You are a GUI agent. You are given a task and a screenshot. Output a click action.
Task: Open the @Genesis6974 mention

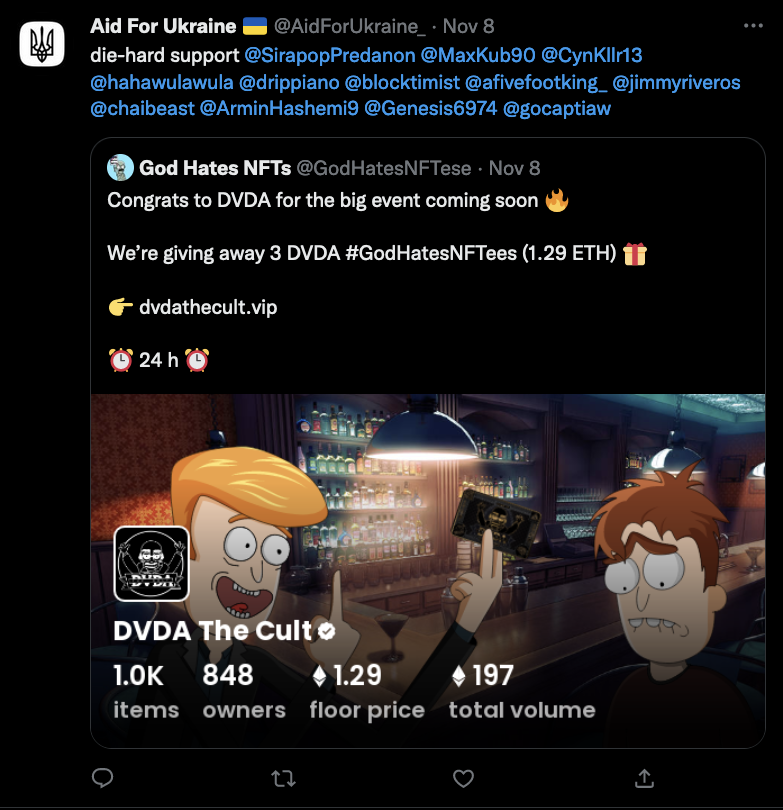pyautogui.click(x=431, y=108)
